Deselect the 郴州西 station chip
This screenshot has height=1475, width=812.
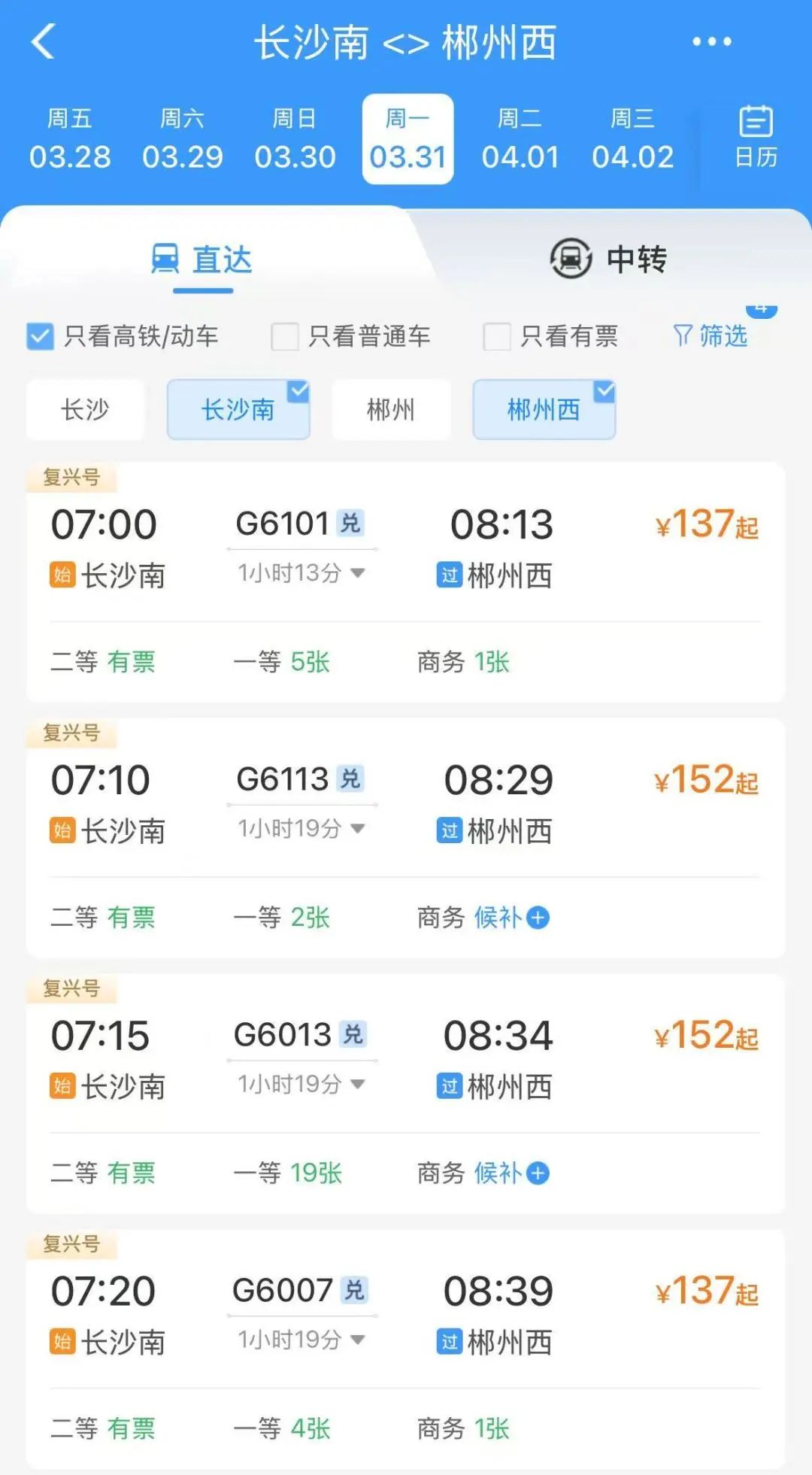coord(544,410)
